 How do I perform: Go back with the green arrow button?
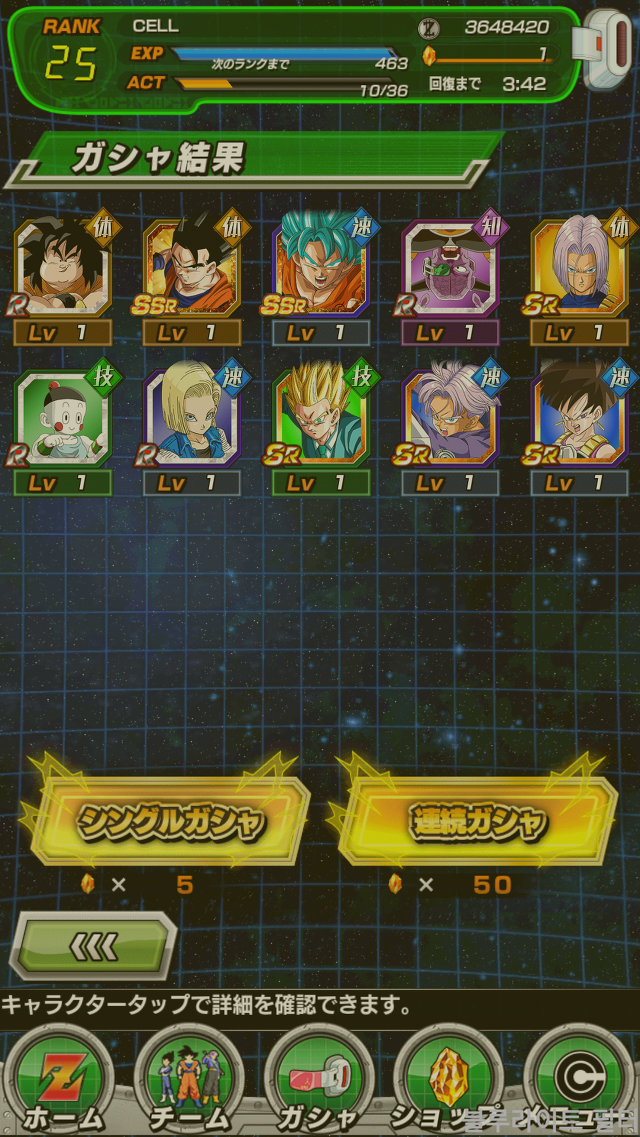point(93,945)
